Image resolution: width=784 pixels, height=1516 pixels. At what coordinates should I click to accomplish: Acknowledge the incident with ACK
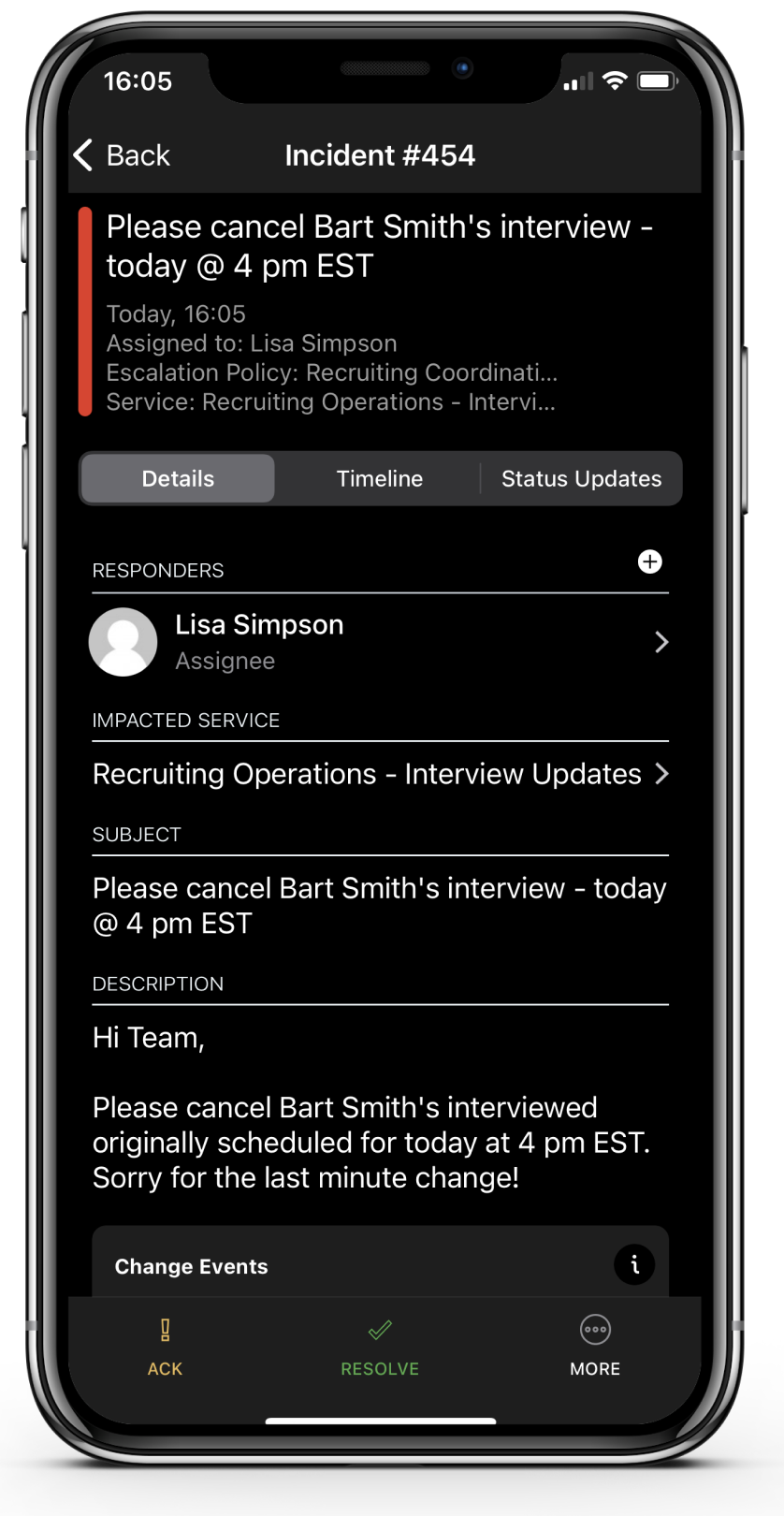point(165,1346)
